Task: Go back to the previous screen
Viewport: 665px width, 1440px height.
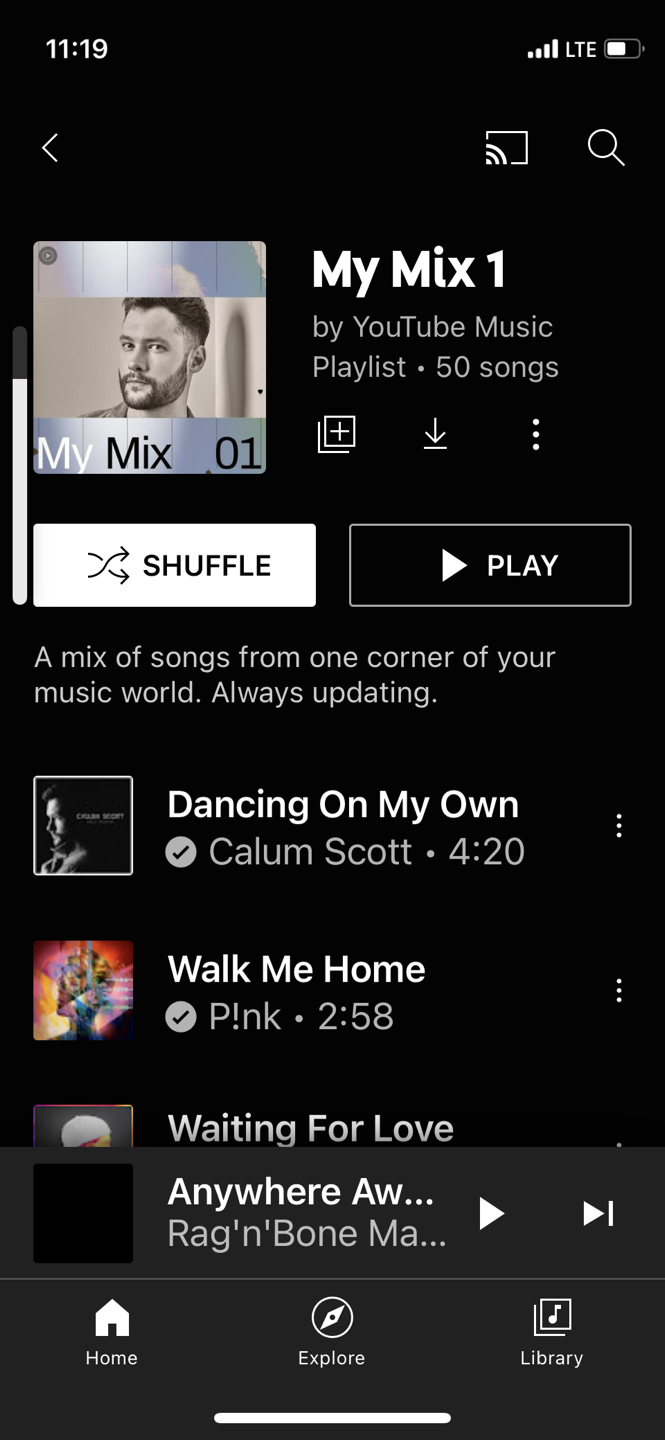Action: coord(50,148)
